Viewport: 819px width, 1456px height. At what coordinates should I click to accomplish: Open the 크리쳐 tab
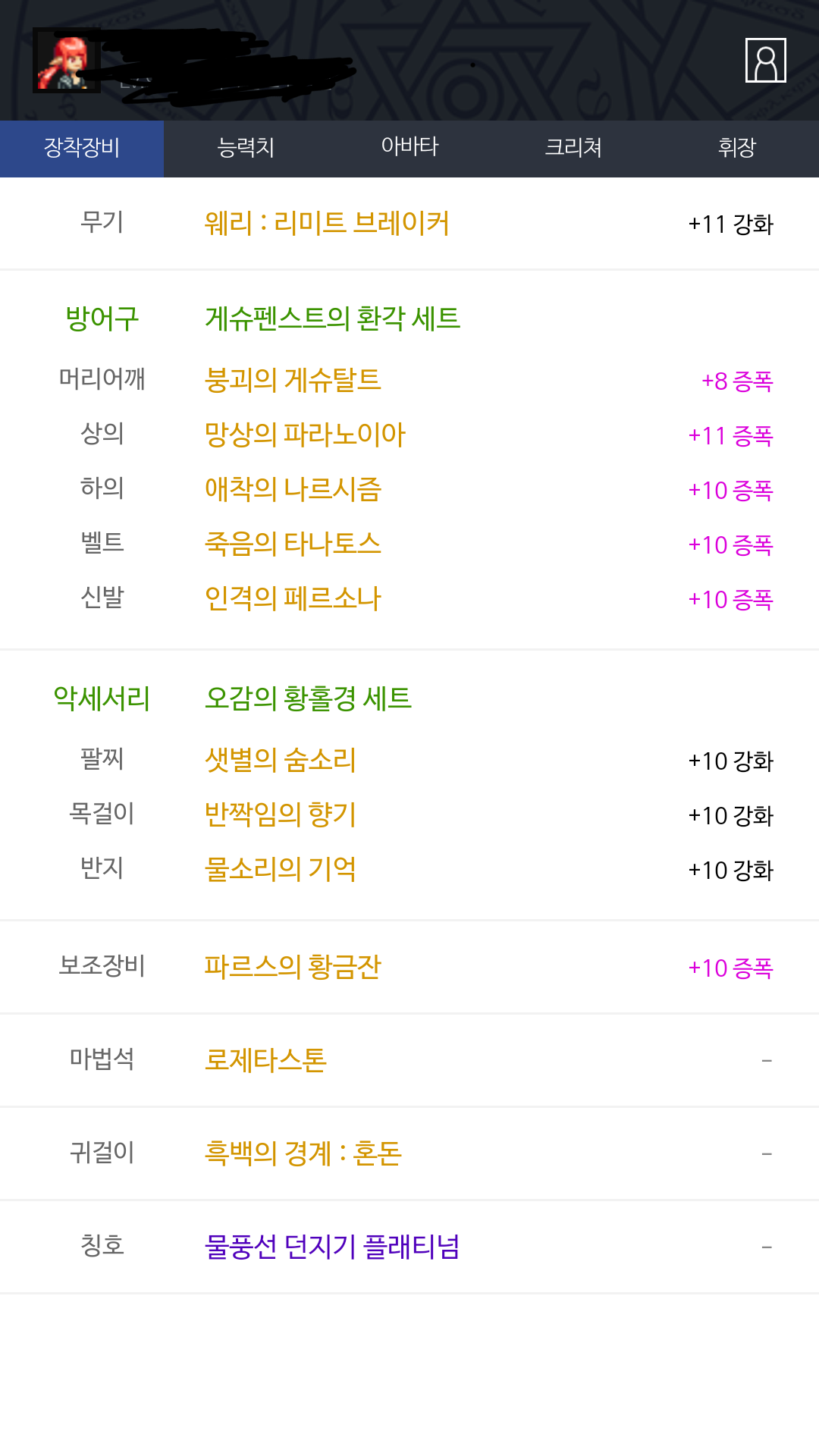573,149
